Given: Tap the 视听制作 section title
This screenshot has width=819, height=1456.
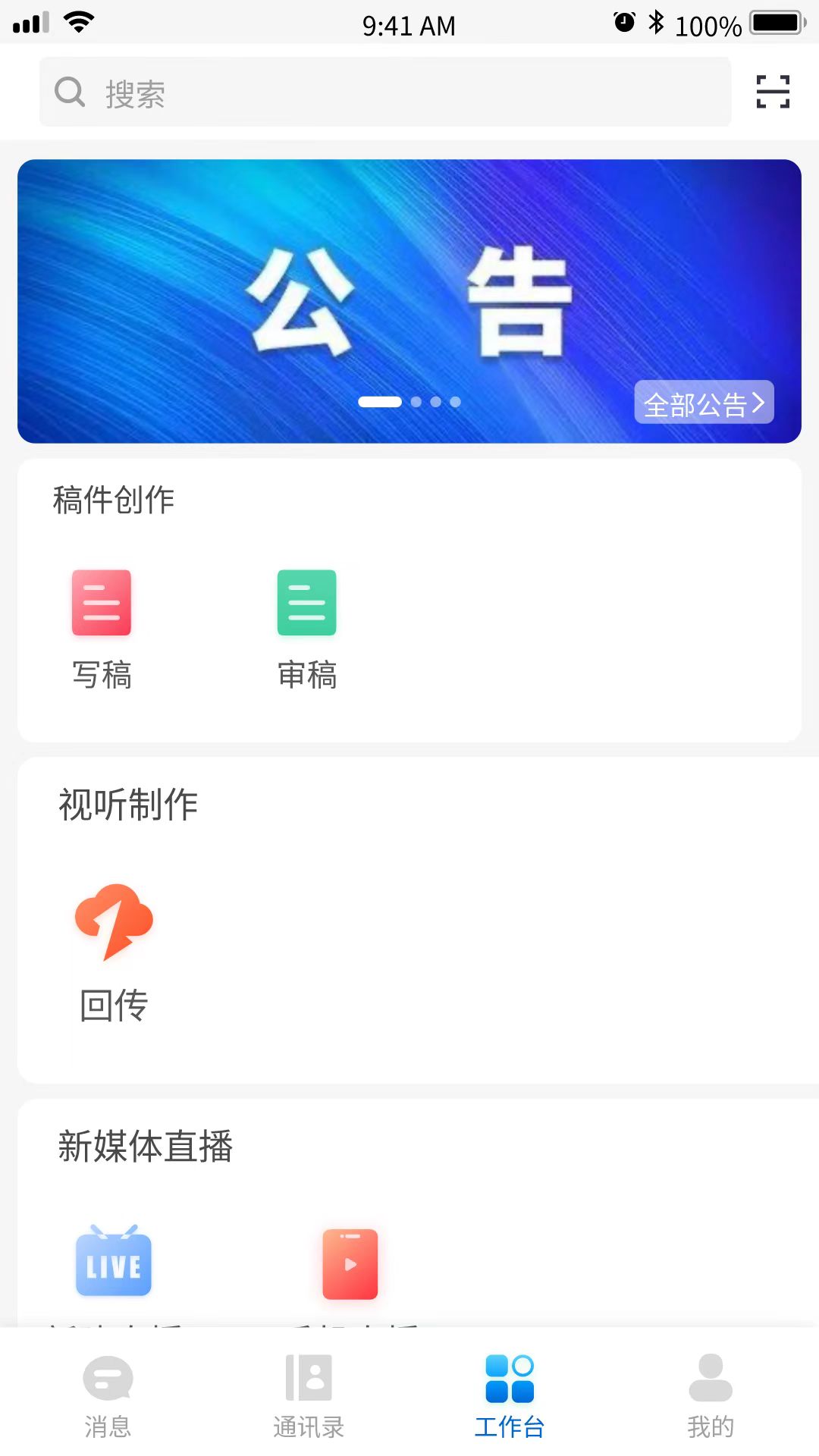Looking at the screenshot, I should 127,806.
